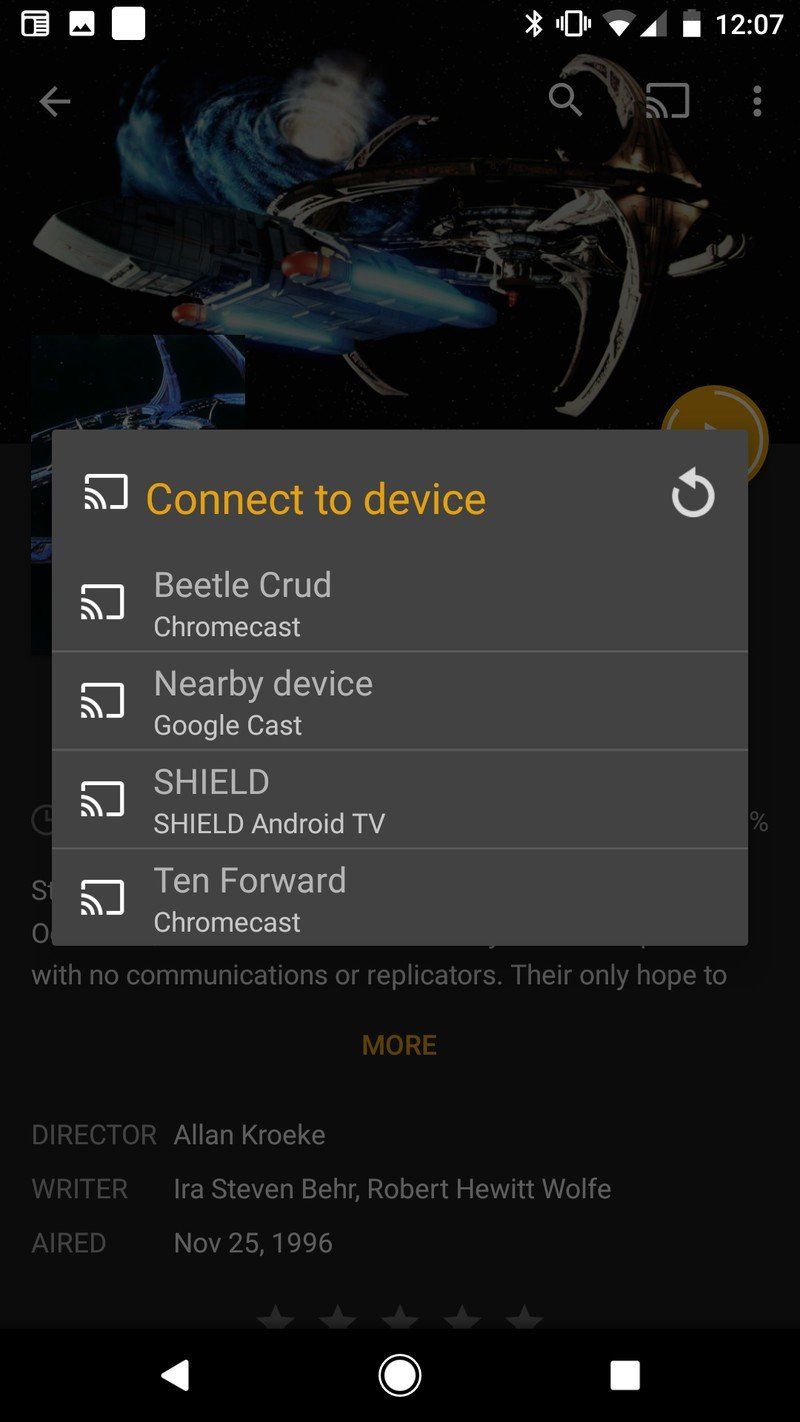The image size is (800, 1422).
Task: Open the overflow menu with three dots
Action: click(x=756, y=100)
